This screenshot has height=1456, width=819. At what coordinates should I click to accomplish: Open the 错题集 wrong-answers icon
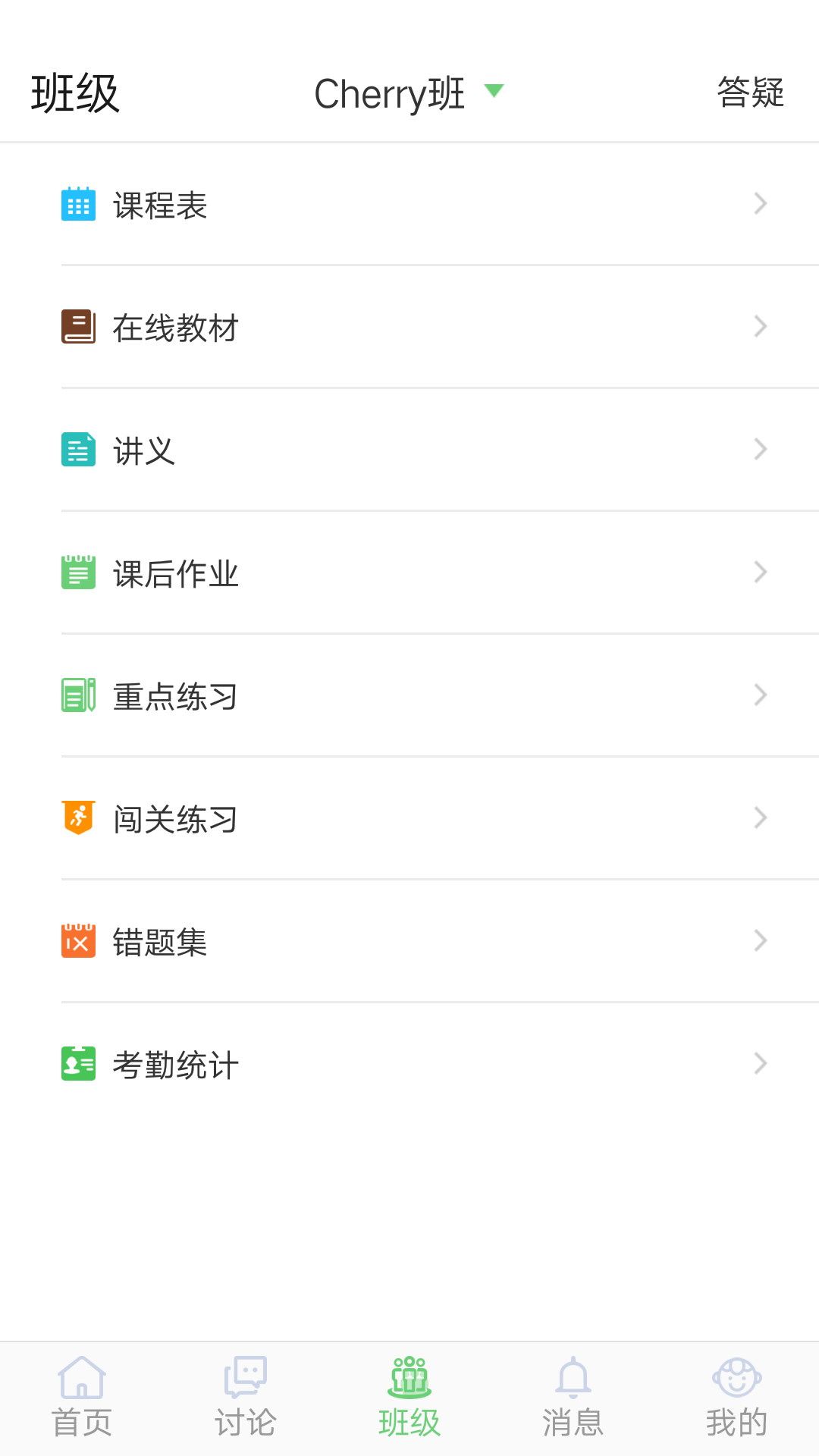pos(77,941)
